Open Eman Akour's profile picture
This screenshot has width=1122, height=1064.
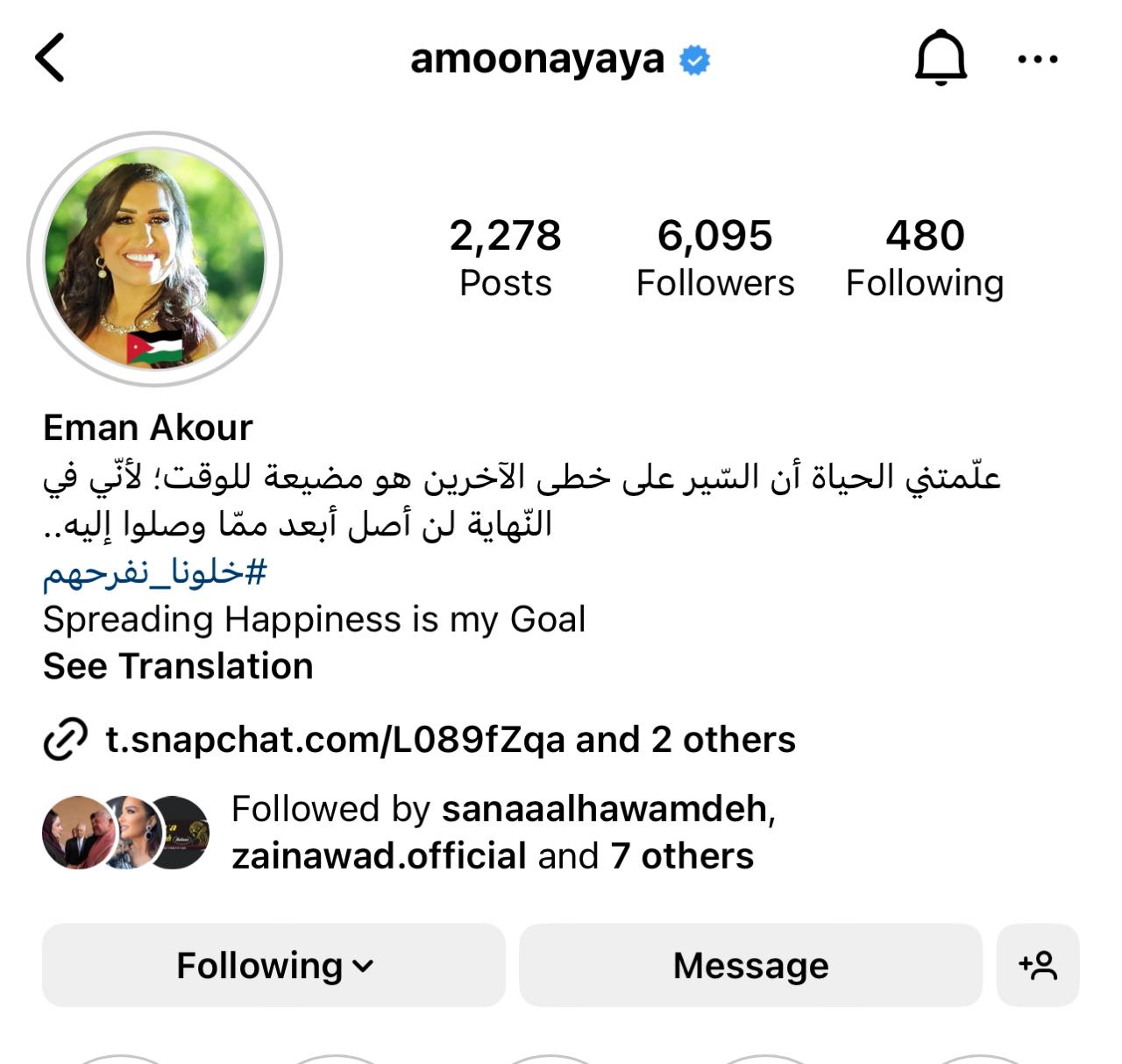[x=155, y=259]
